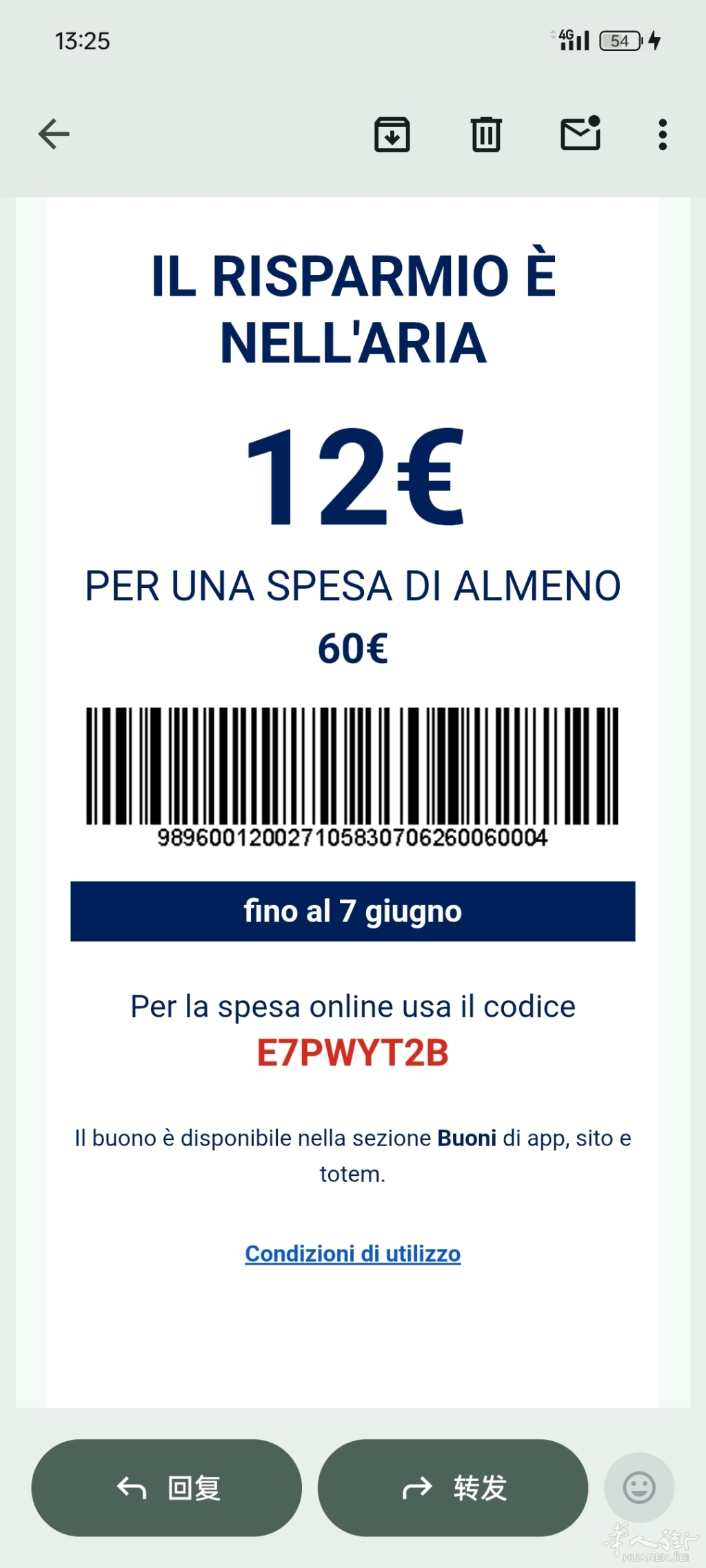The width and height of the screenshot is (706, 1568).
Task: Add an emoji reaction
Action: tap(639, 1487)
